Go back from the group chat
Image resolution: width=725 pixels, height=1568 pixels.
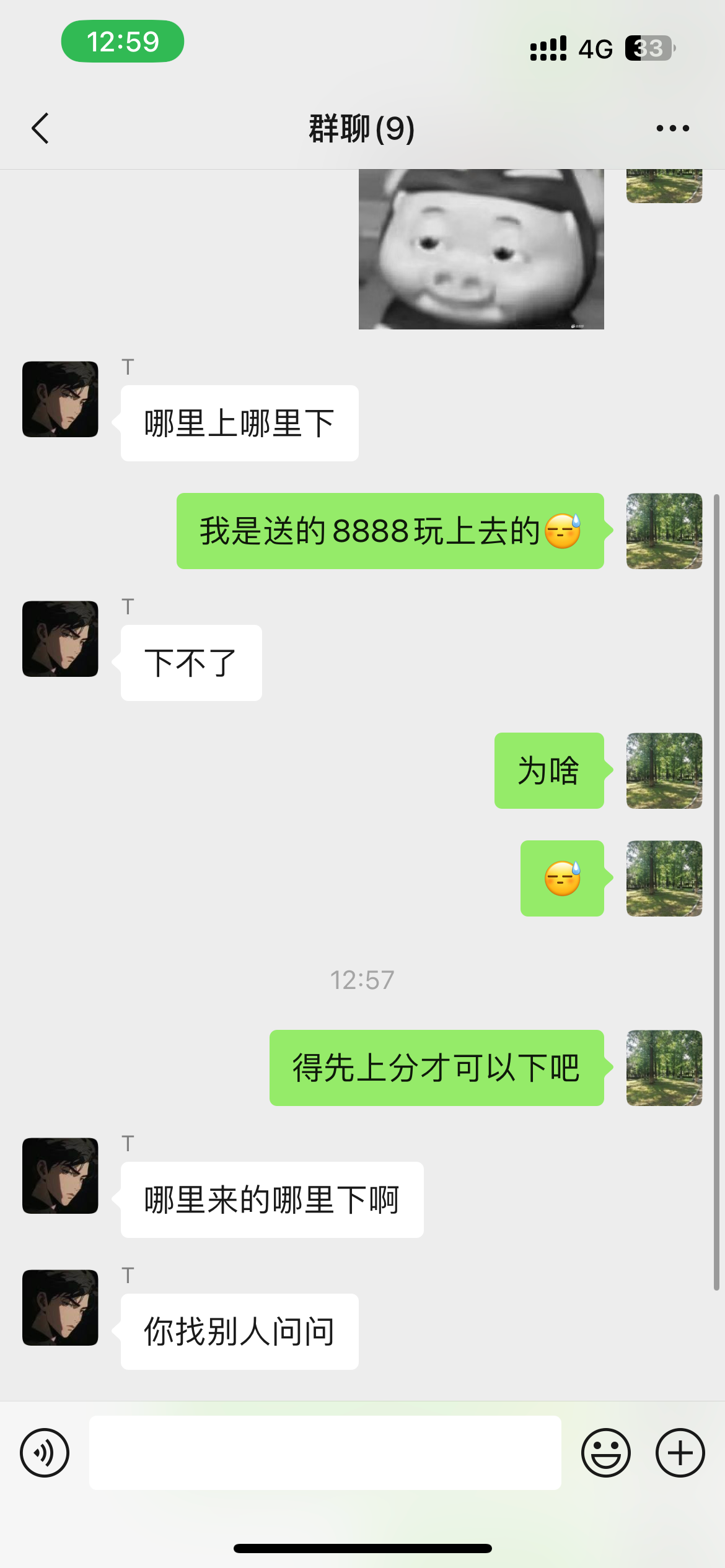(40, 129)
